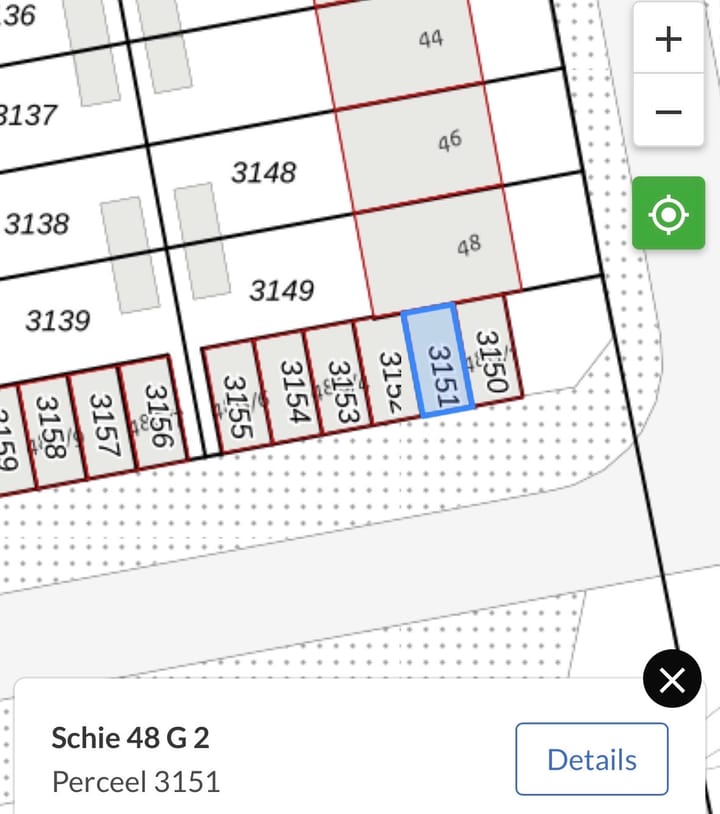Center map on my location
Image resolution: width=720 pixels, height=814 pixels.
[668, 214]
